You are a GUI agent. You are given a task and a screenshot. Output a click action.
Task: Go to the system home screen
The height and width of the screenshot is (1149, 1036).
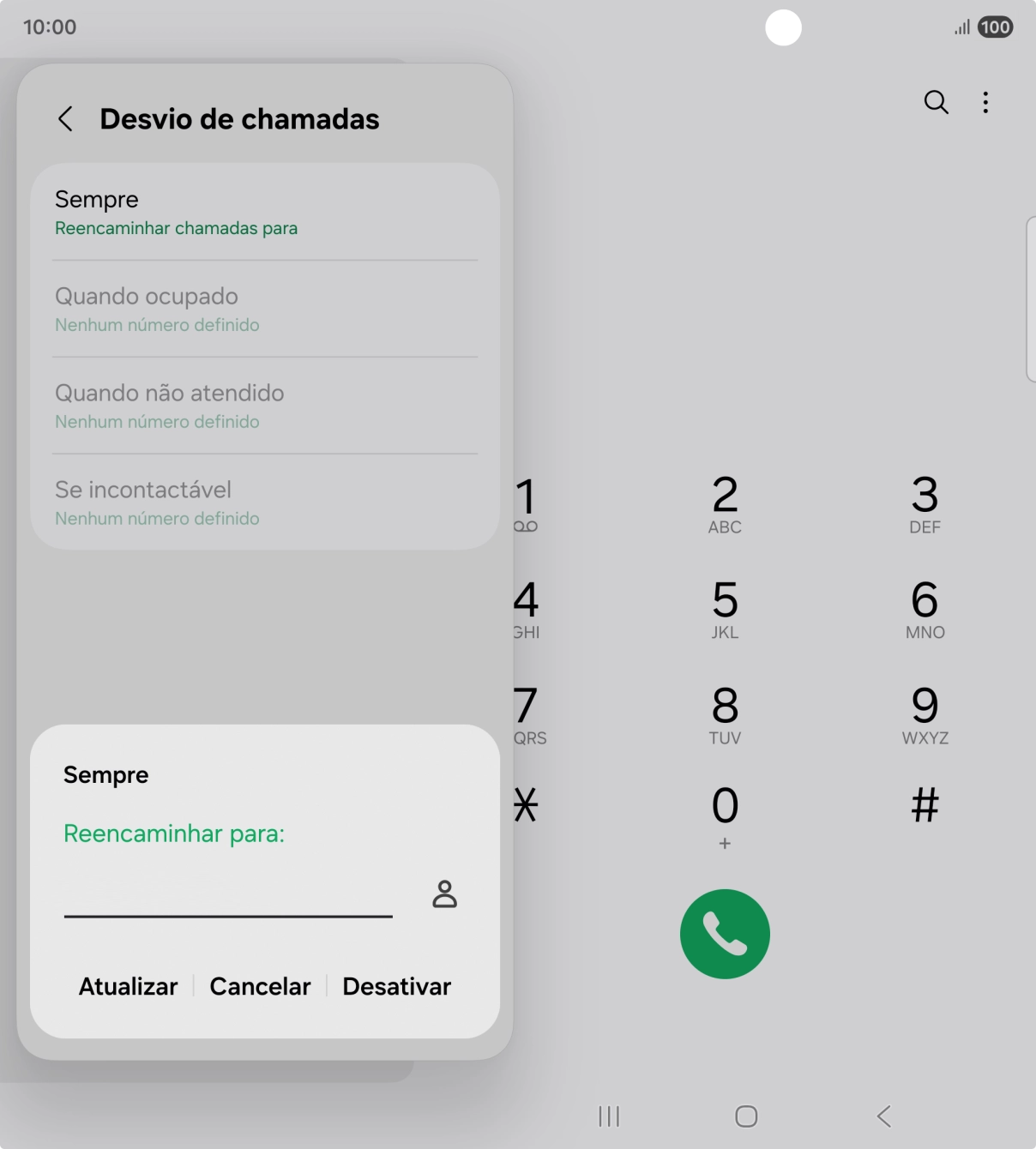coord(746,1116)
